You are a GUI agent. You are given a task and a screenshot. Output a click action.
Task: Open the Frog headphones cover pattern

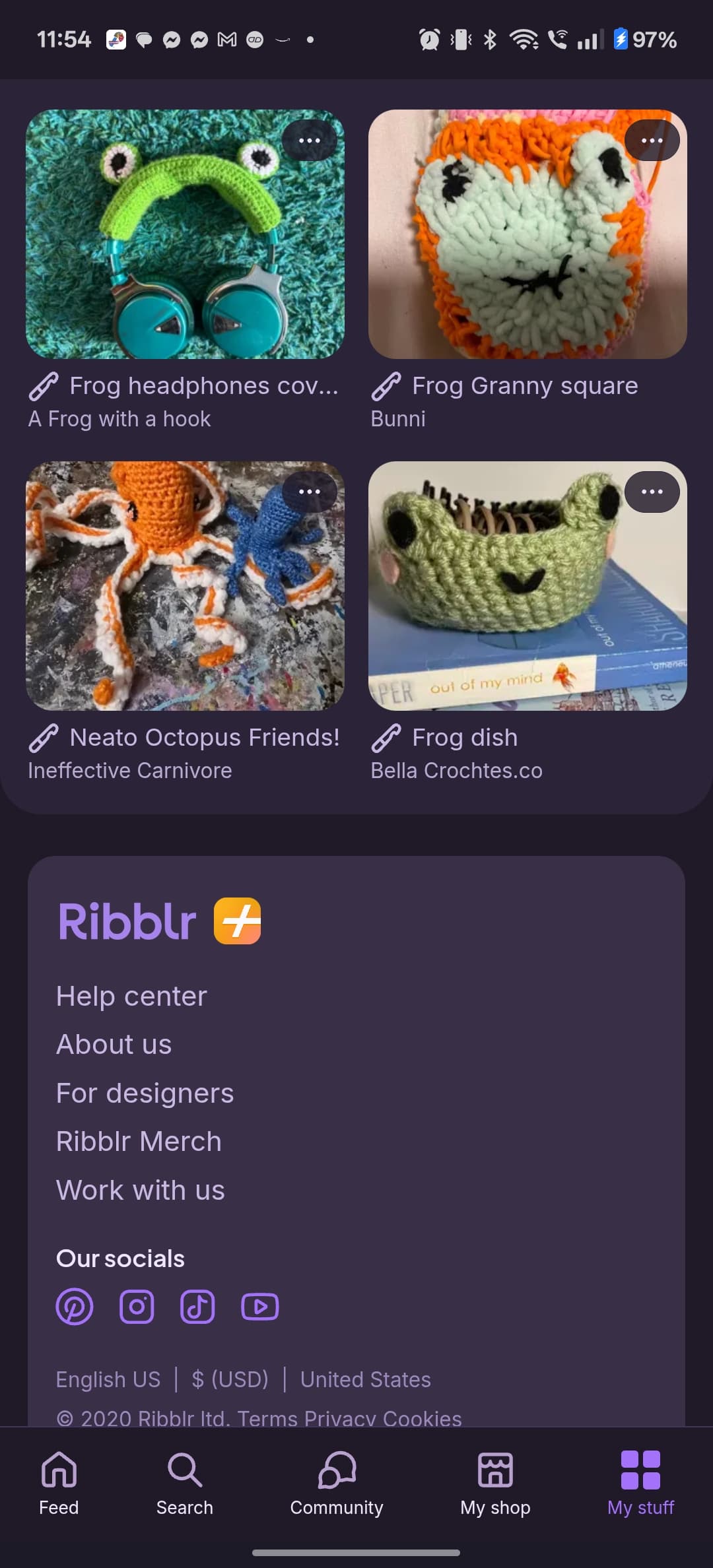coord(185,234)
